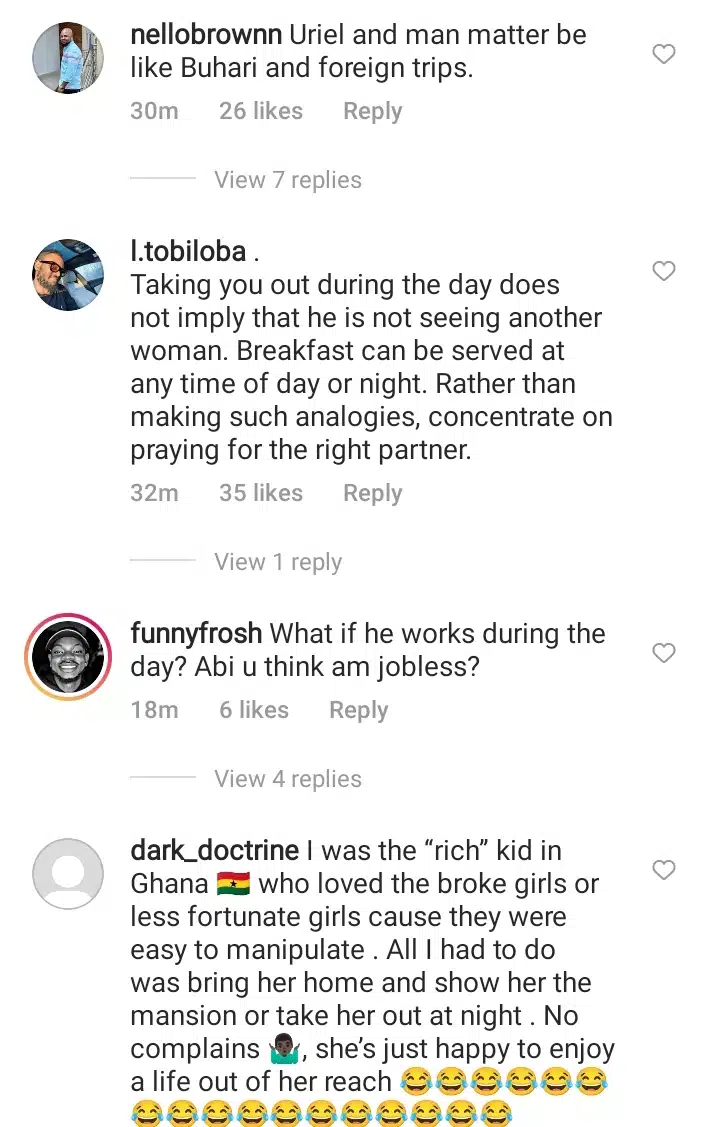Like dark_doctrine's comment

pyautogui.click(x=664, y=870)
